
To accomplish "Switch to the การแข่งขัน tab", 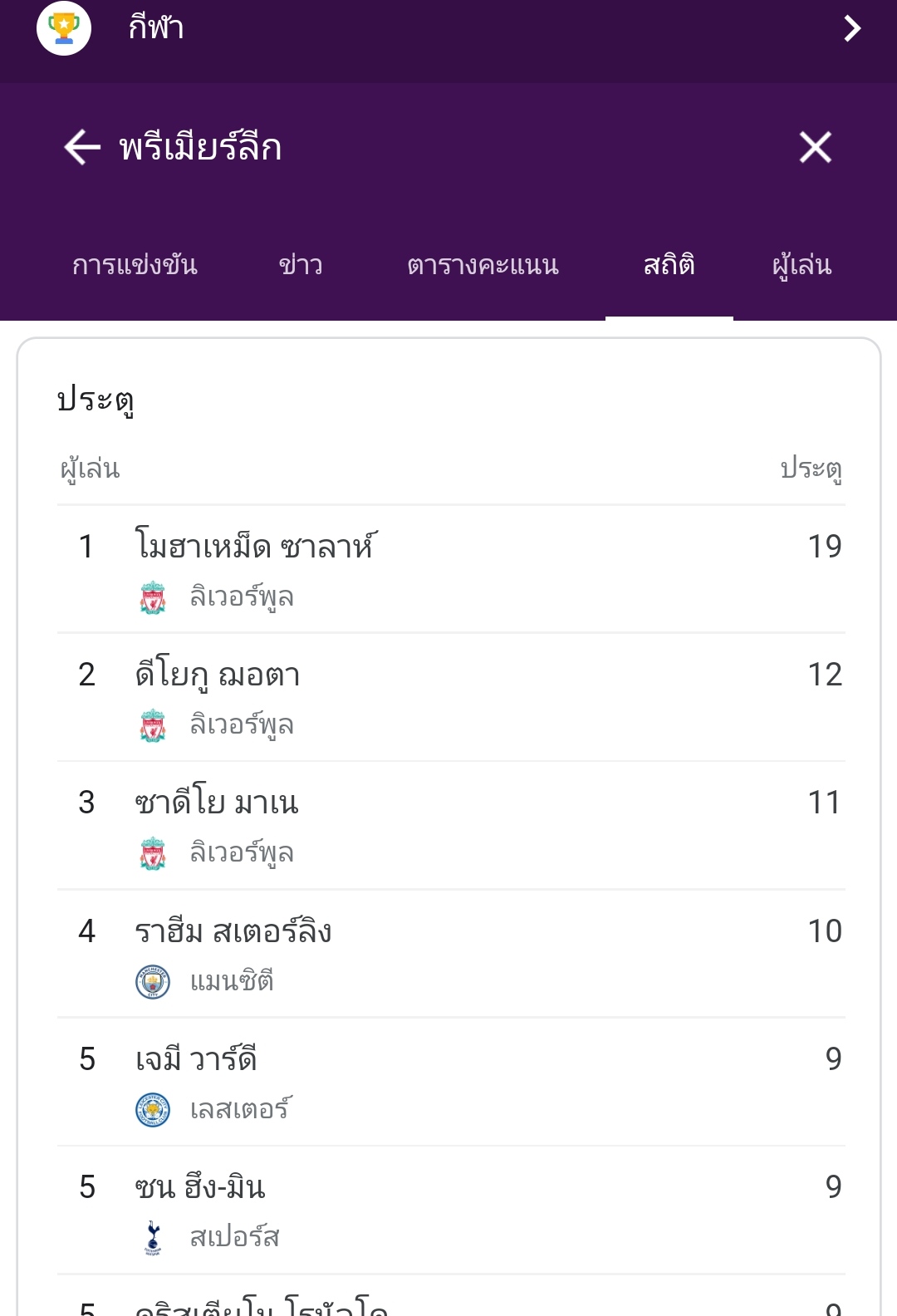I will click(135, 266).
